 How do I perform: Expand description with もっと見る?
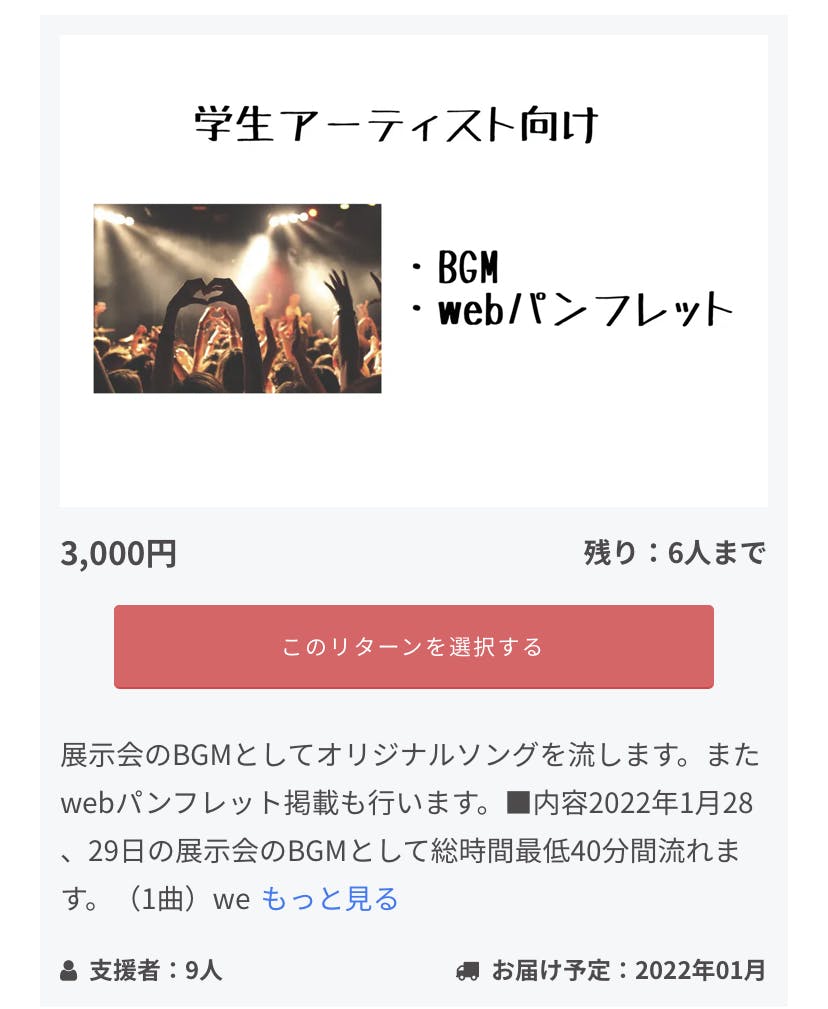point(329,899)
